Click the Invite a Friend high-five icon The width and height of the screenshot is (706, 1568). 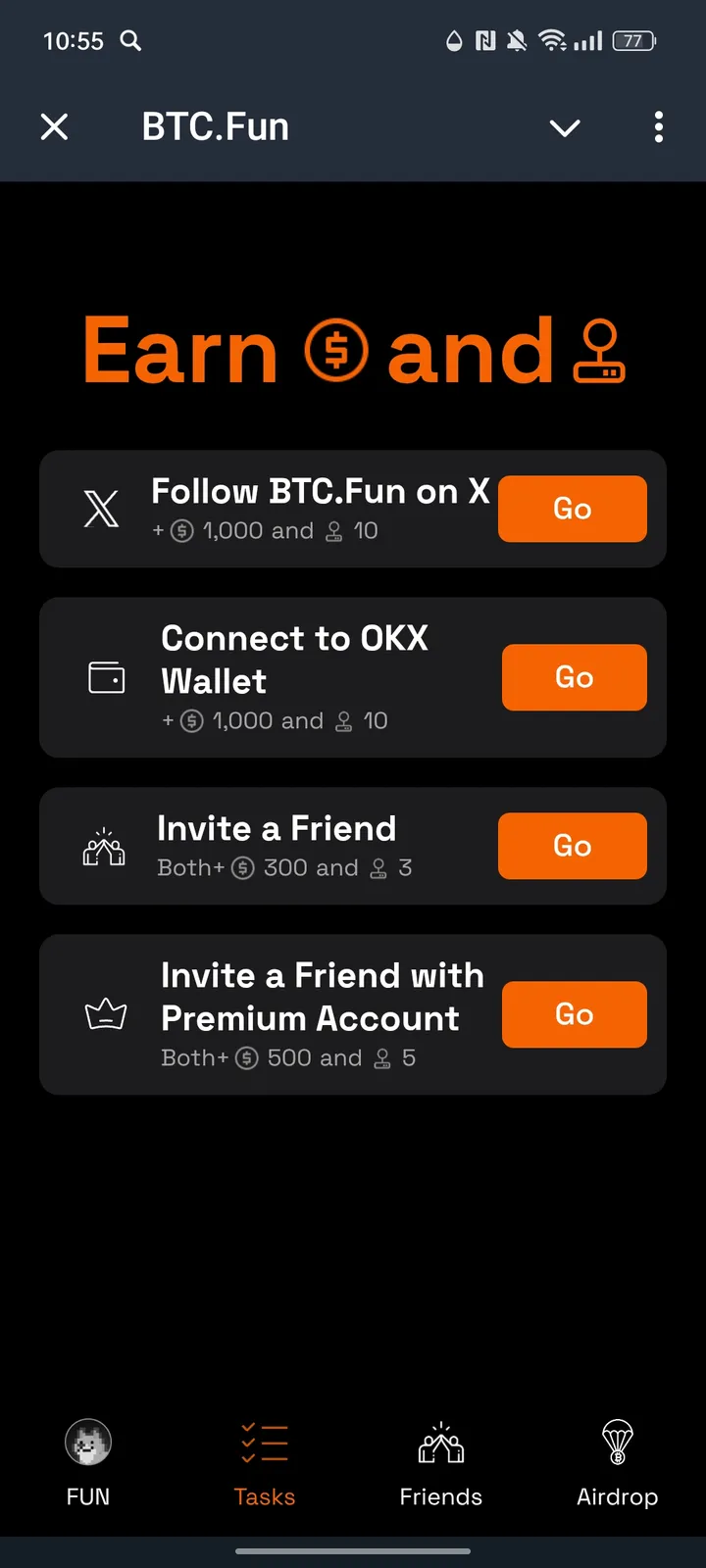(x=105, y=846)
